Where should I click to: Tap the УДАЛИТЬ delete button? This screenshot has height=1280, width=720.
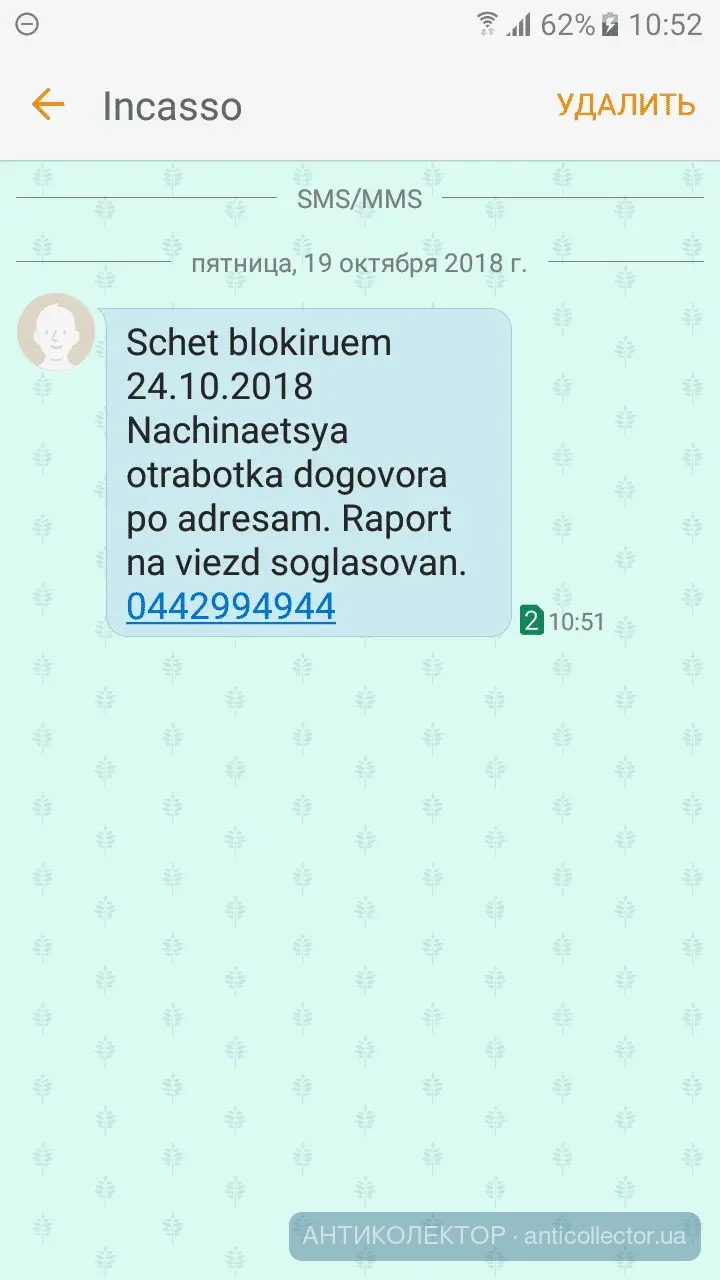click(625, 104)
